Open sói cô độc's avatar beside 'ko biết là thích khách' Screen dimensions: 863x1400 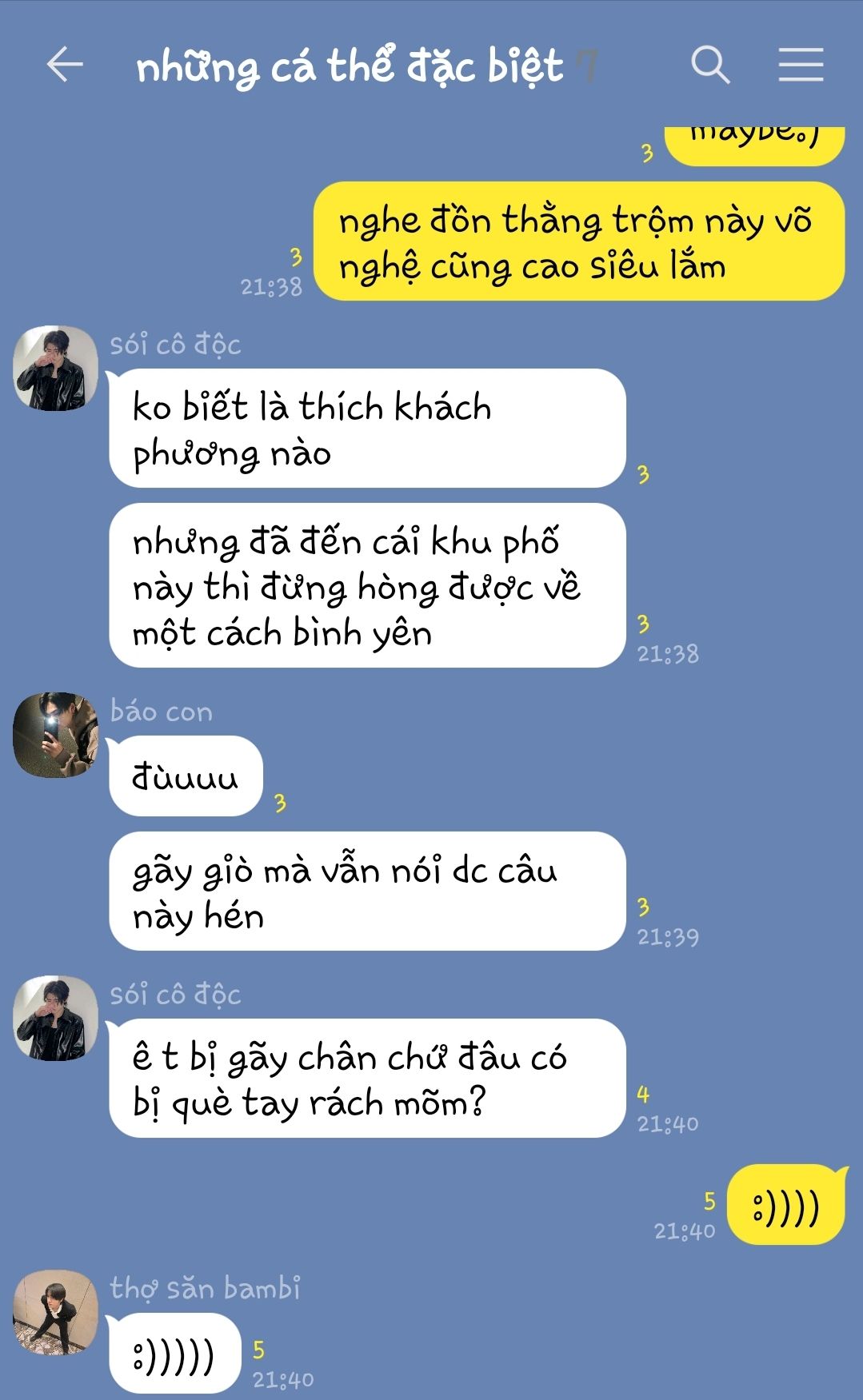[x=55, y=369]
